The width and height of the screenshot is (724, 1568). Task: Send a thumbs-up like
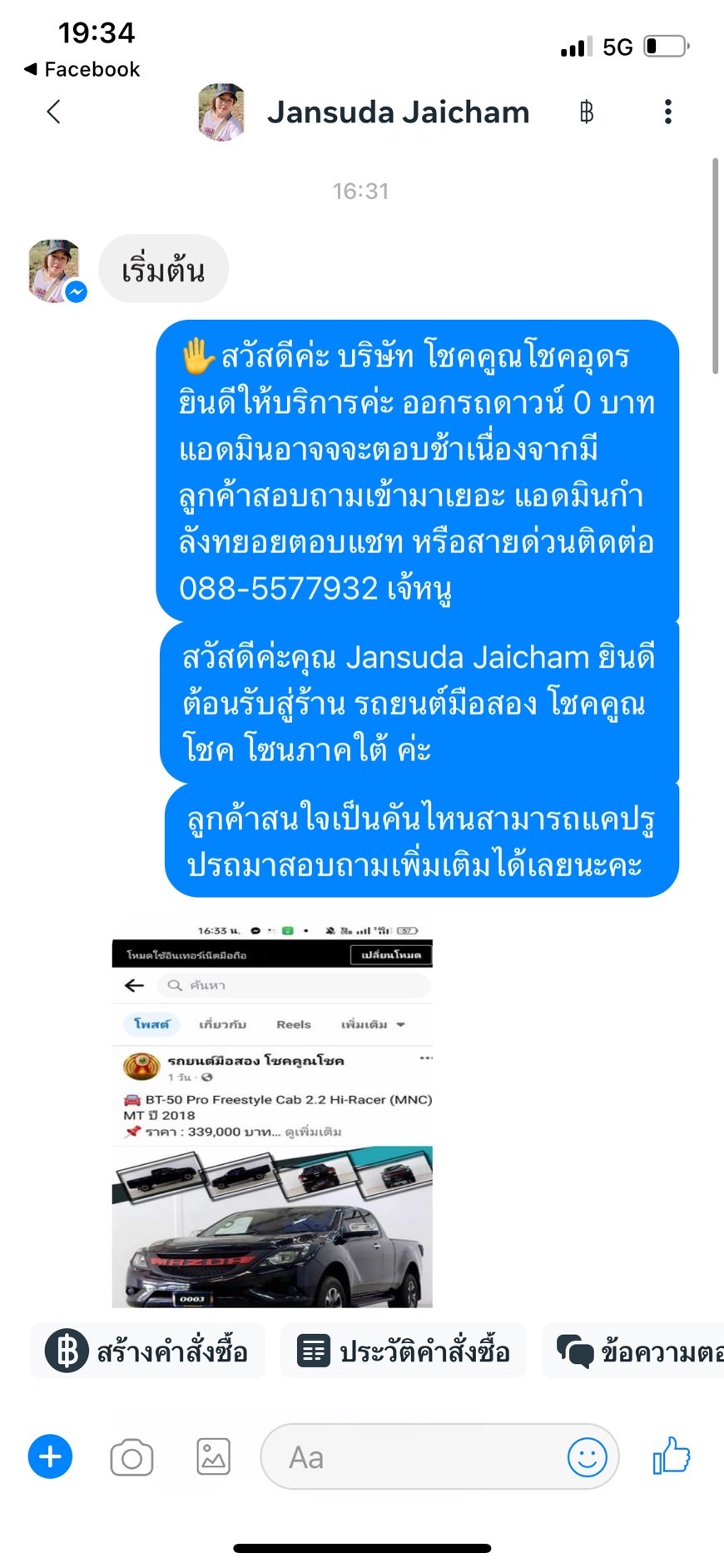point(672,1456)
